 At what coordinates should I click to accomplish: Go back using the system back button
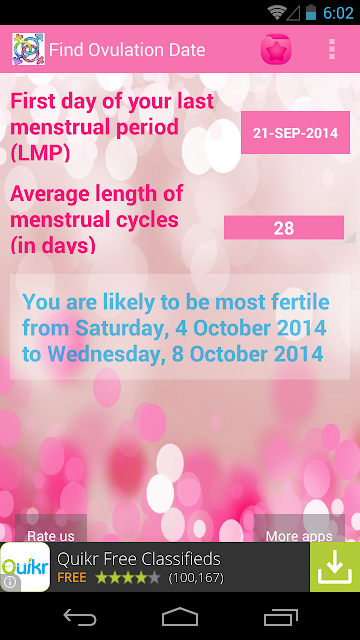point(80,617)
